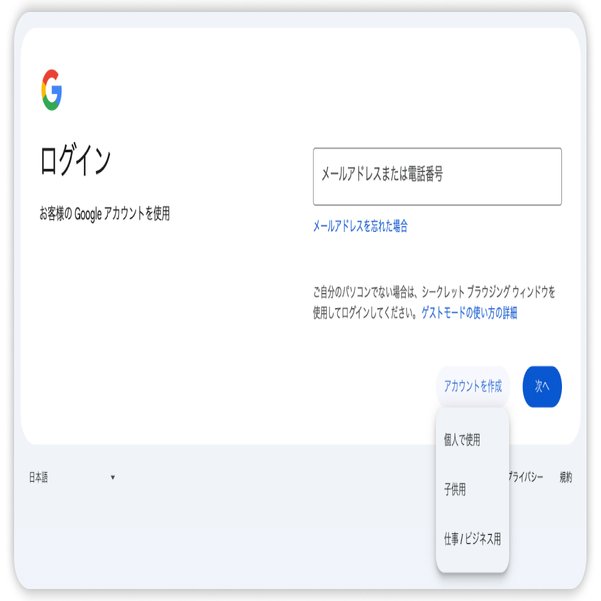Focus the email or phone number field
Screen dimensions: 601x601
pyautogui.click(x=437, y=176)
